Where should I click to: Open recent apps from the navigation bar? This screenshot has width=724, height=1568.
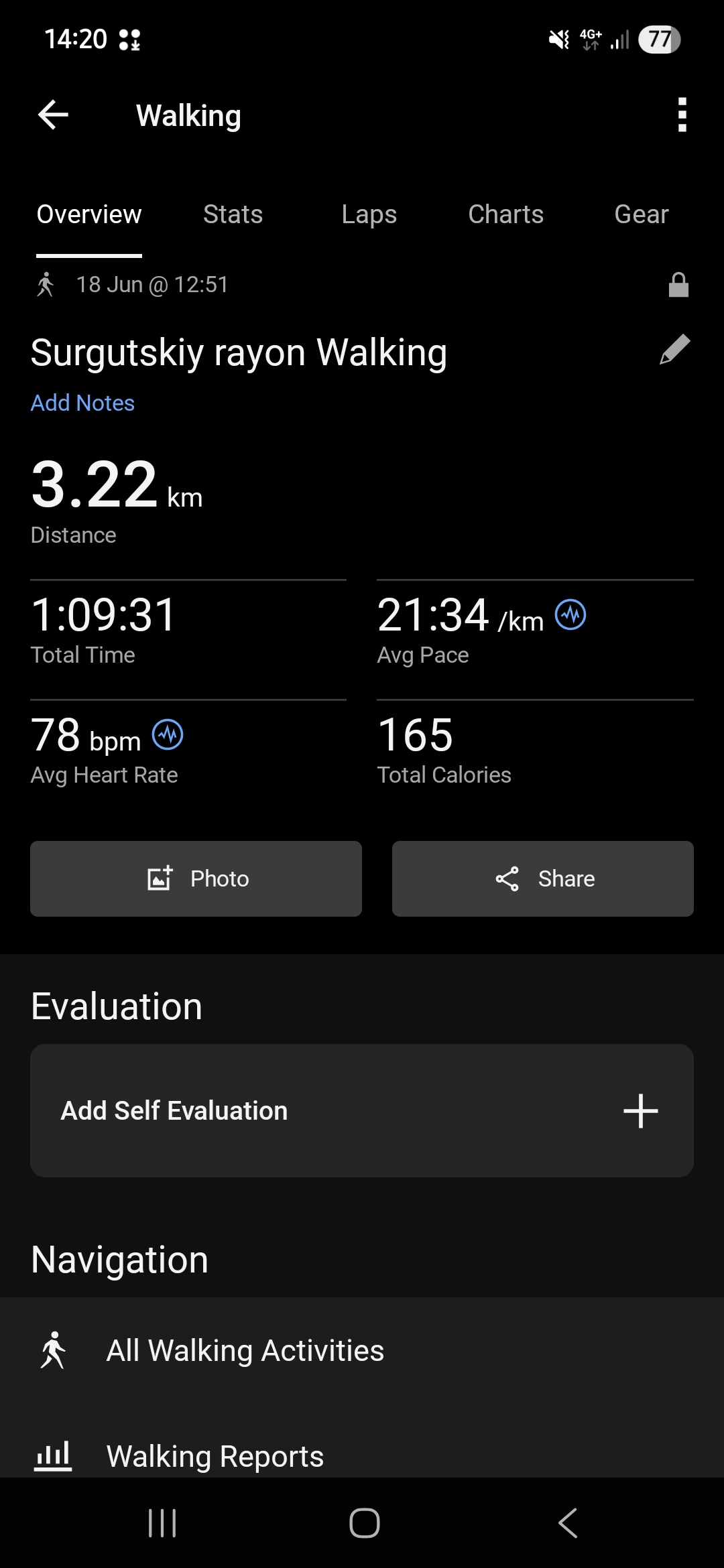pos(162,1523)
